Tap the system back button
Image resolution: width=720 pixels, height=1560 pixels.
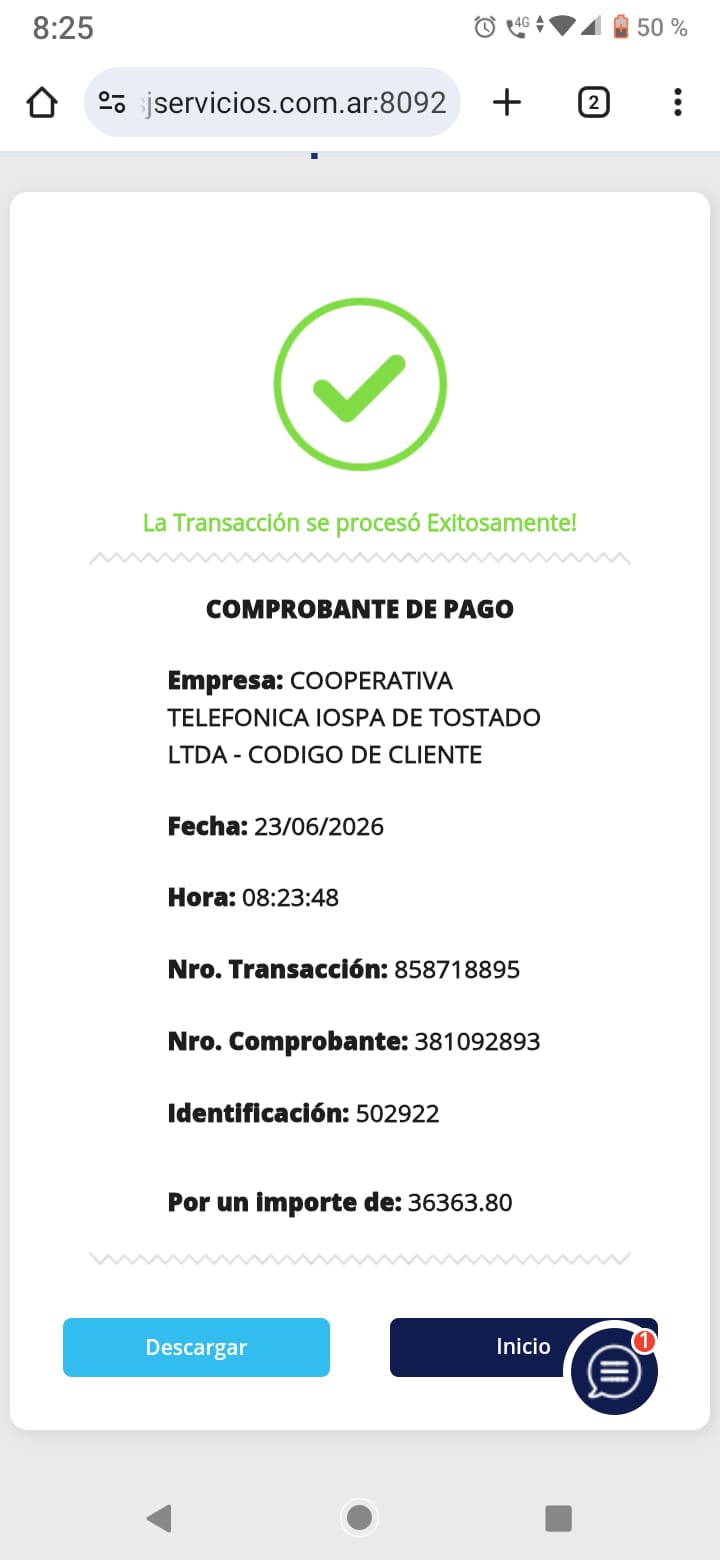point(159,1518)
